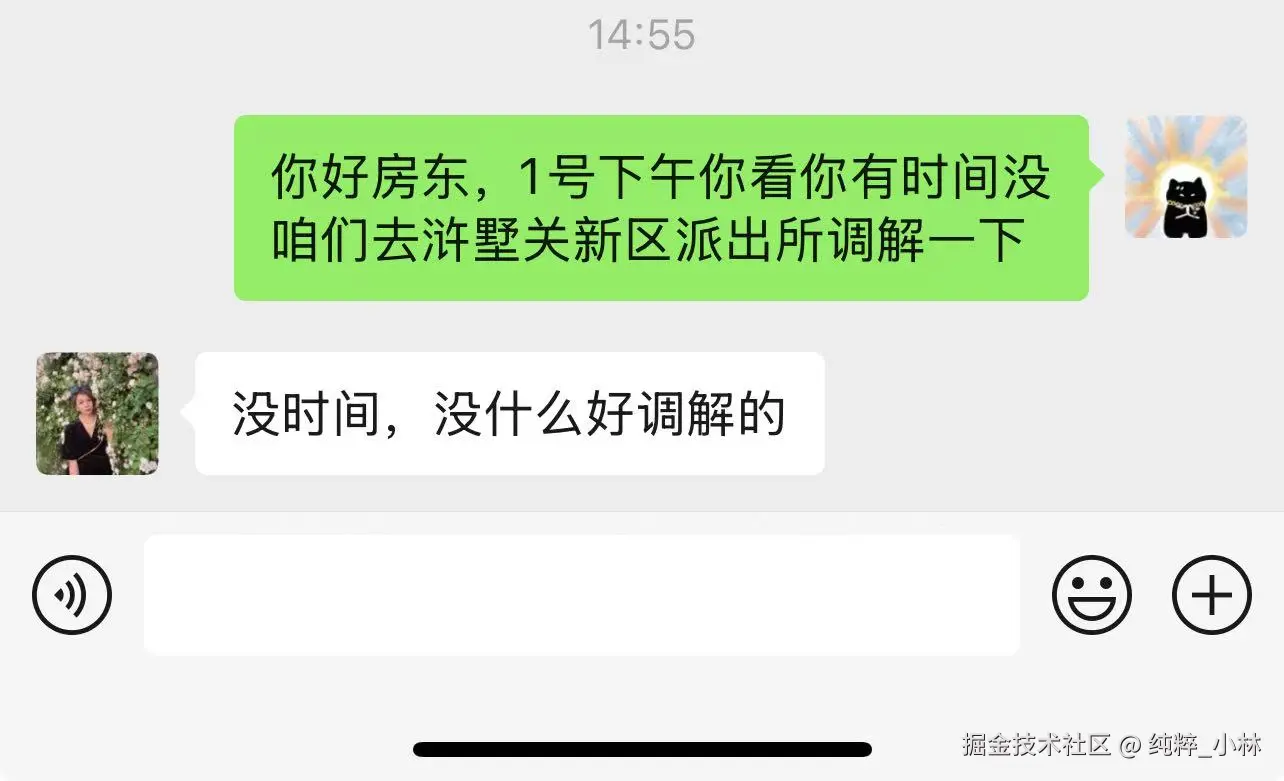
Task: Tap the voice message icon
Action: point(72,596)
